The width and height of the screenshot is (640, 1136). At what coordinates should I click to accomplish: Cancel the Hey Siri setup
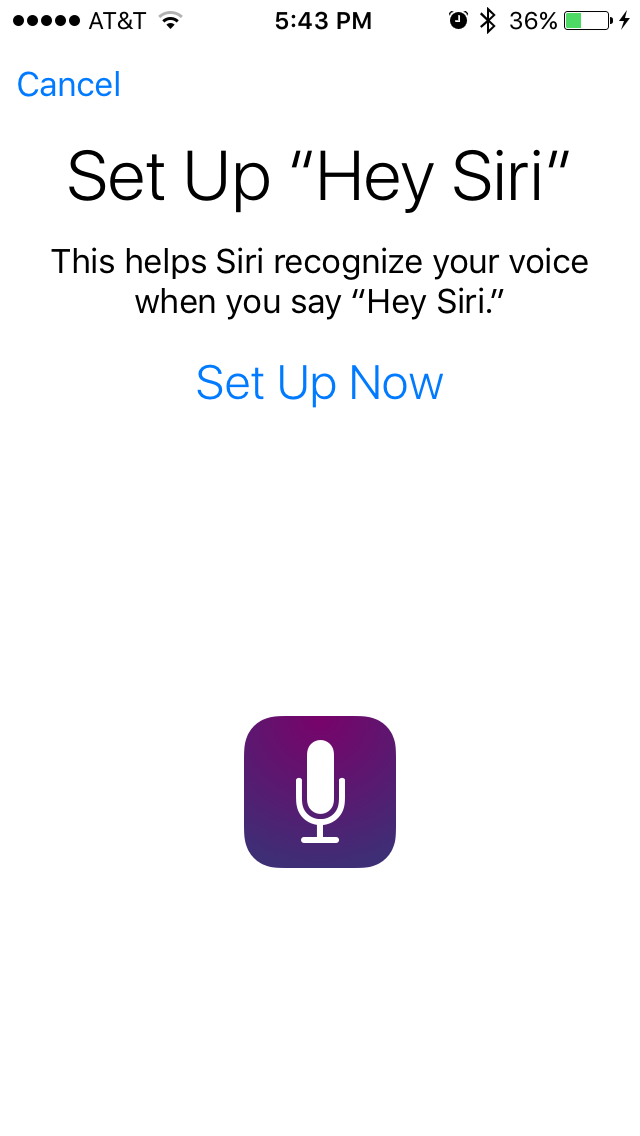[69, 85]
